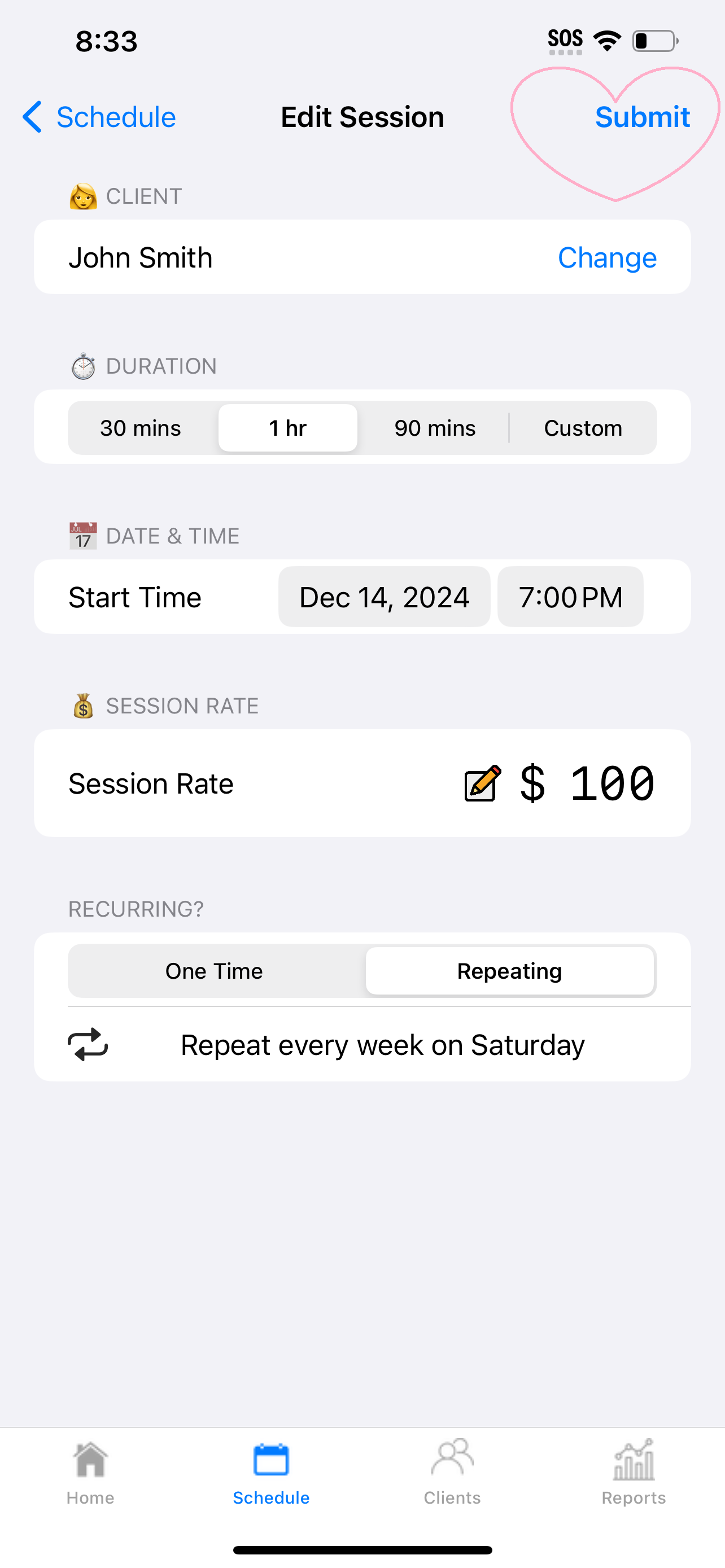The width and height of the screenshot is (725, 1568).
Task: Open the Schedule tab in bottom bar
Action: click(271, 1473)
